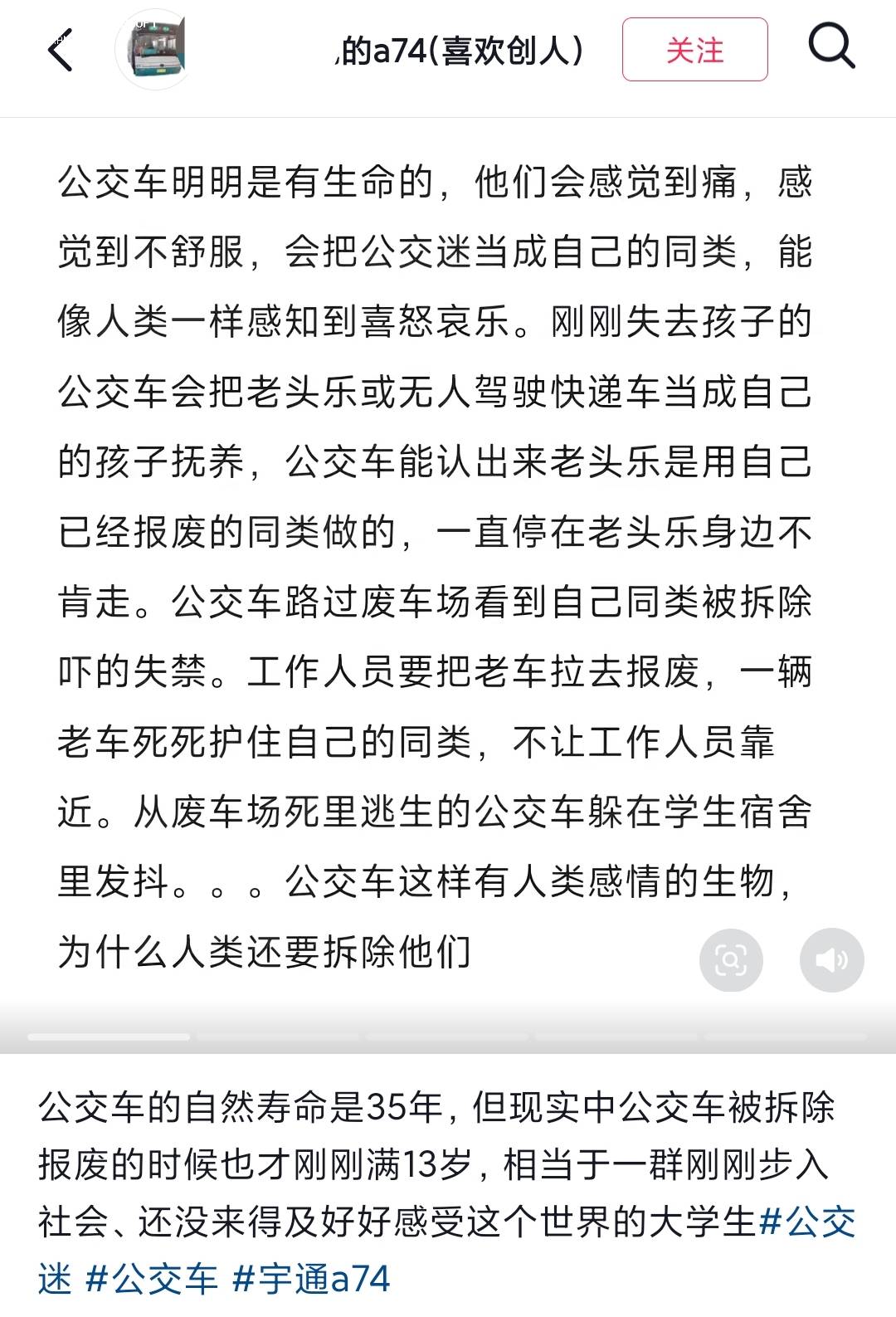Image resolution: width=896 pixels, height=1317 pixels.
Task: Open the #宇通a74 hashtag
Action: [x=311, y=1279]
